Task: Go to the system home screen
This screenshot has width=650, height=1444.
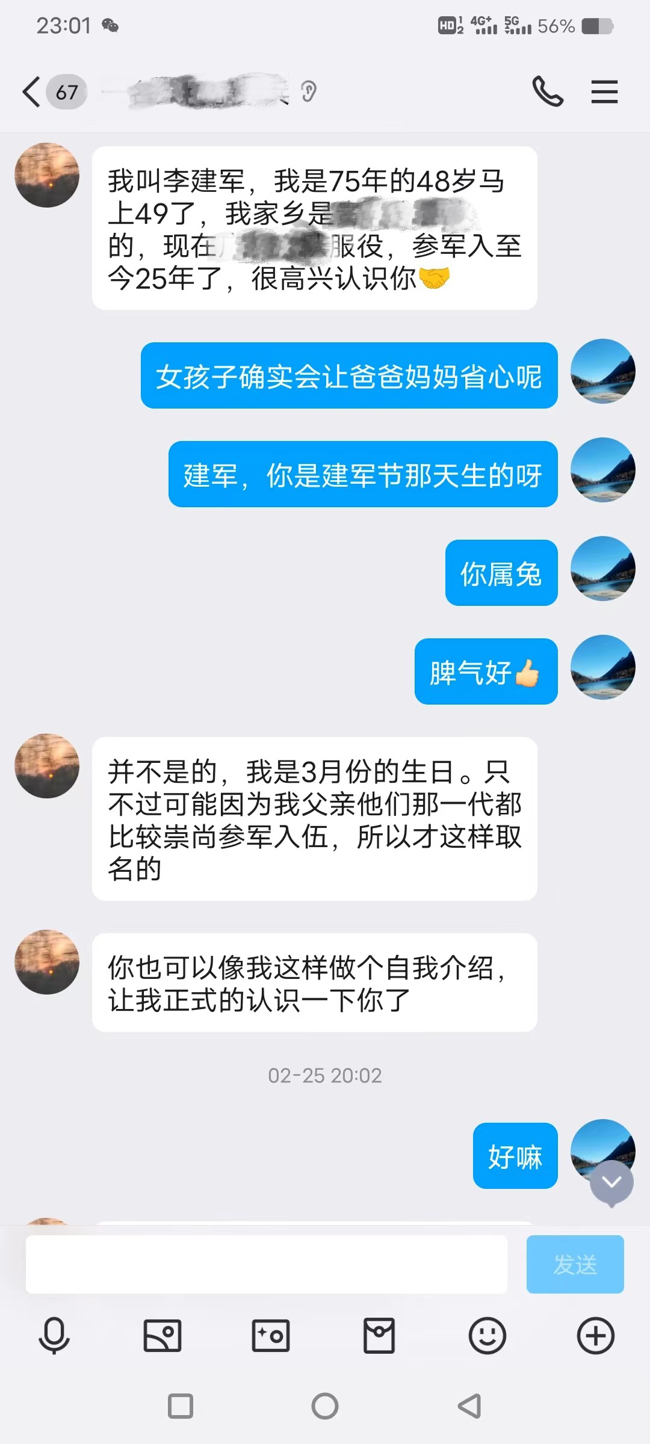Action: [325, 1406]
